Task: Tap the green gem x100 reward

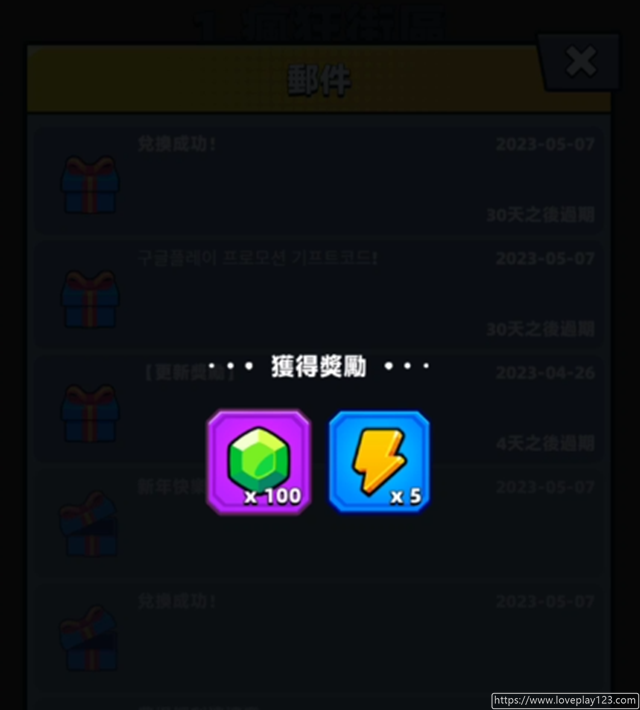Action: point(258,462)
